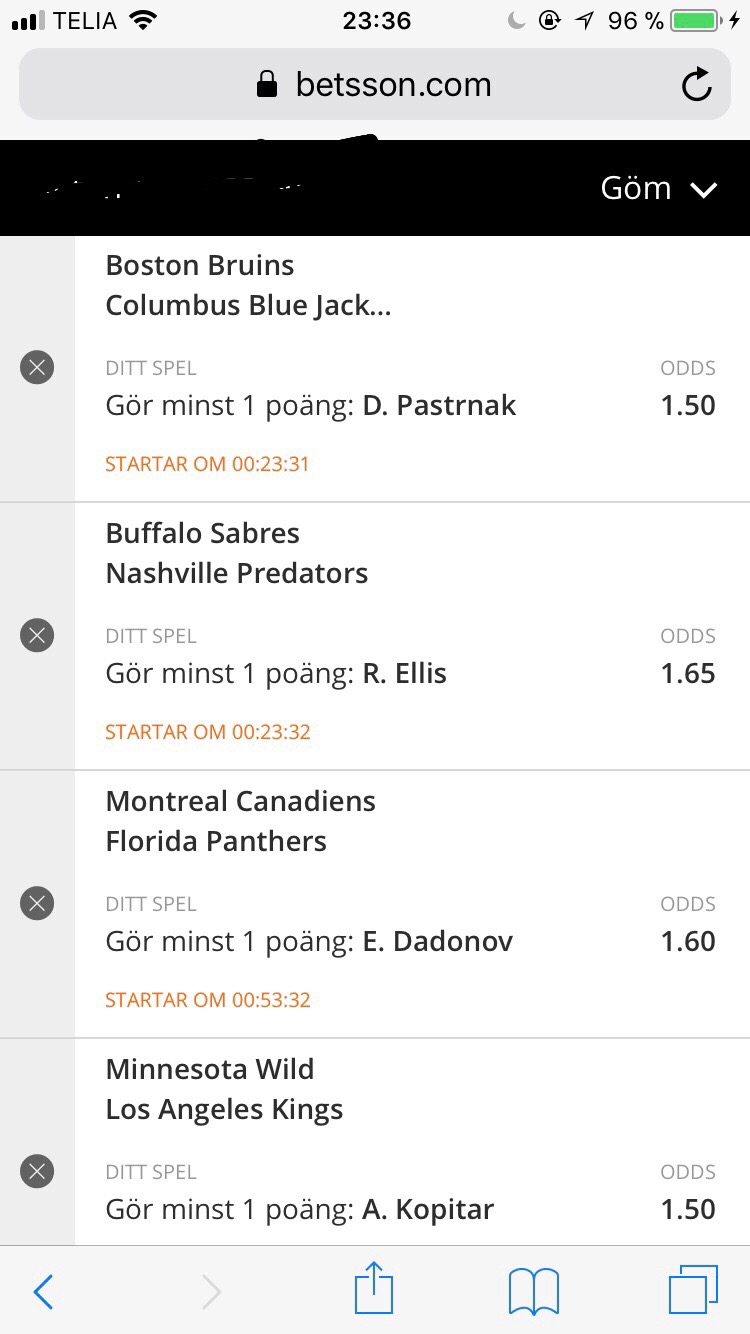Remove the R. Ellis bet selection
Image resolution: width=750 pixels, height=1334 pixels.
tap(37, 636)
